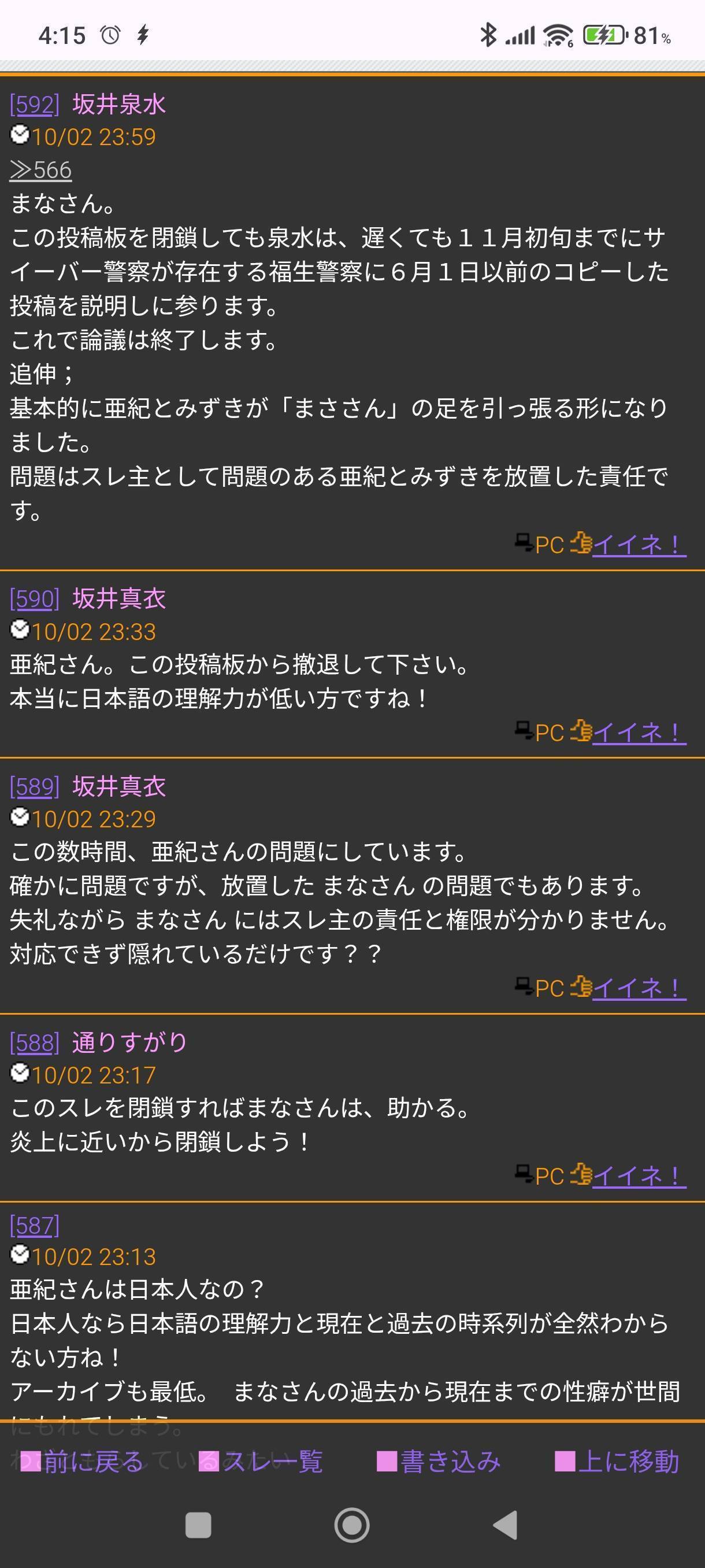The image size is (705, 1568).
Task: Open post number 587 link
Action: pos(35,1225)
